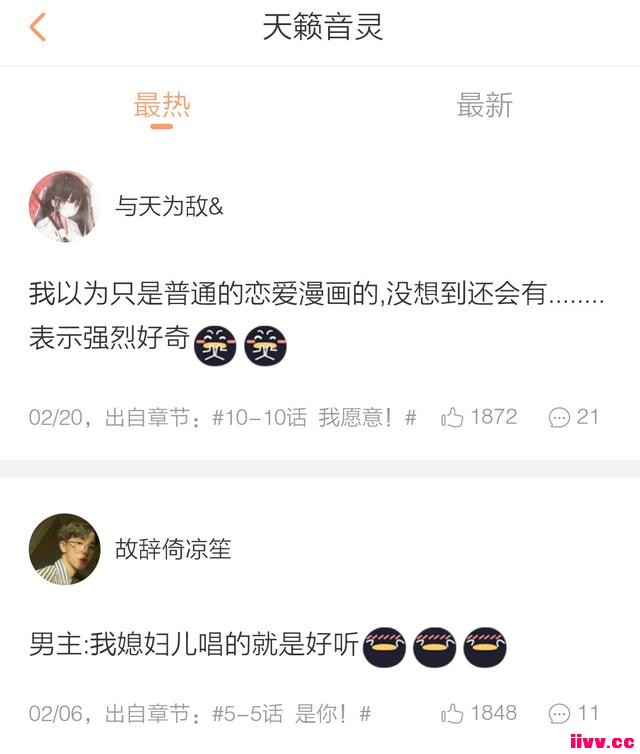
Task: Go back using the orange arrow
Action: coord(38,27)
